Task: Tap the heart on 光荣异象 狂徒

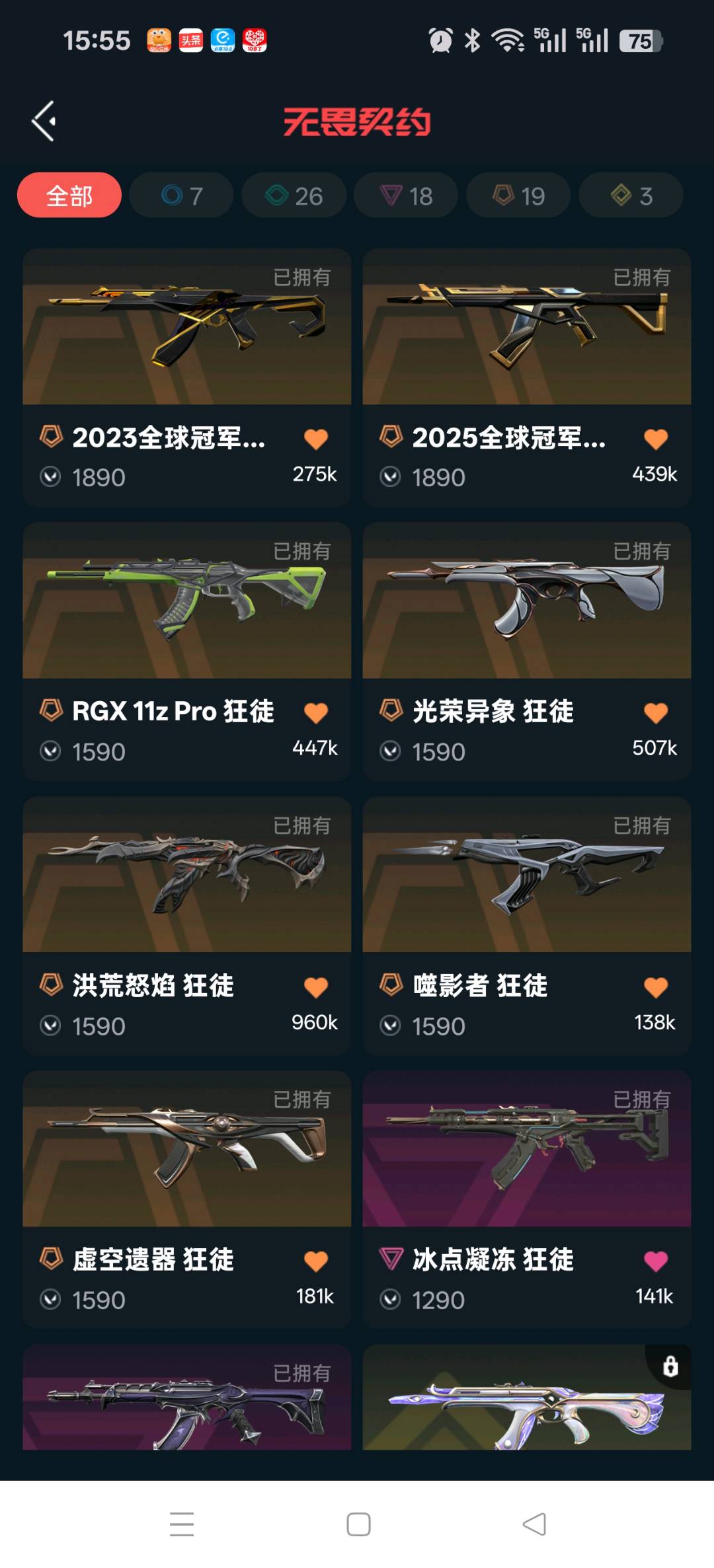Action: coord(655,713)
